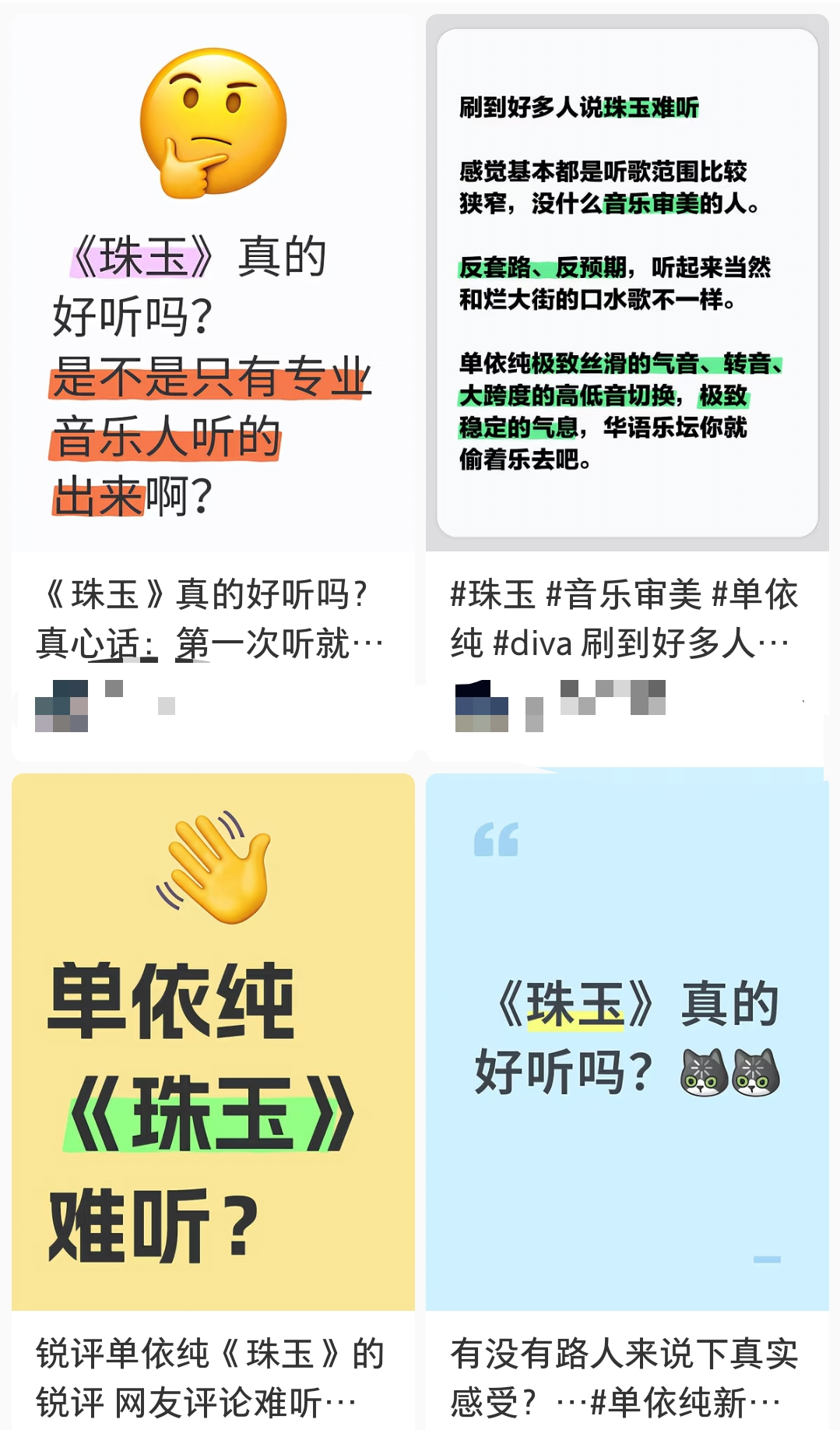Open the post '有没有路人来说下真实感受'
Screen dimensions: 840x1430
[624, 1377]
